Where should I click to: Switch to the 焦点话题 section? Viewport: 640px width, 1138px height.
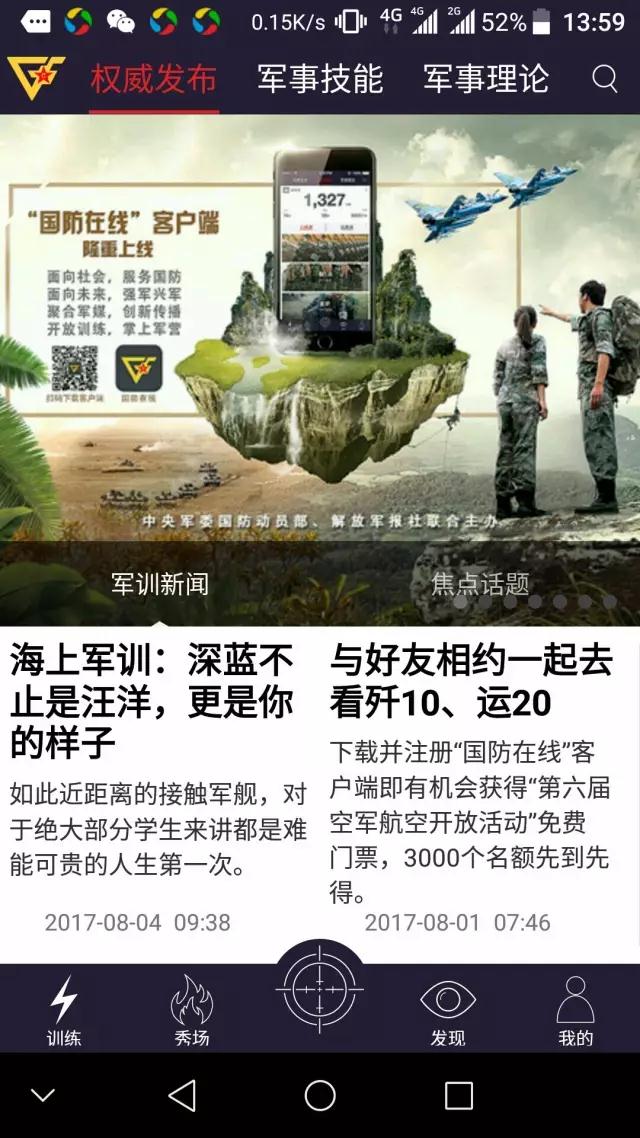pos(480,584)
